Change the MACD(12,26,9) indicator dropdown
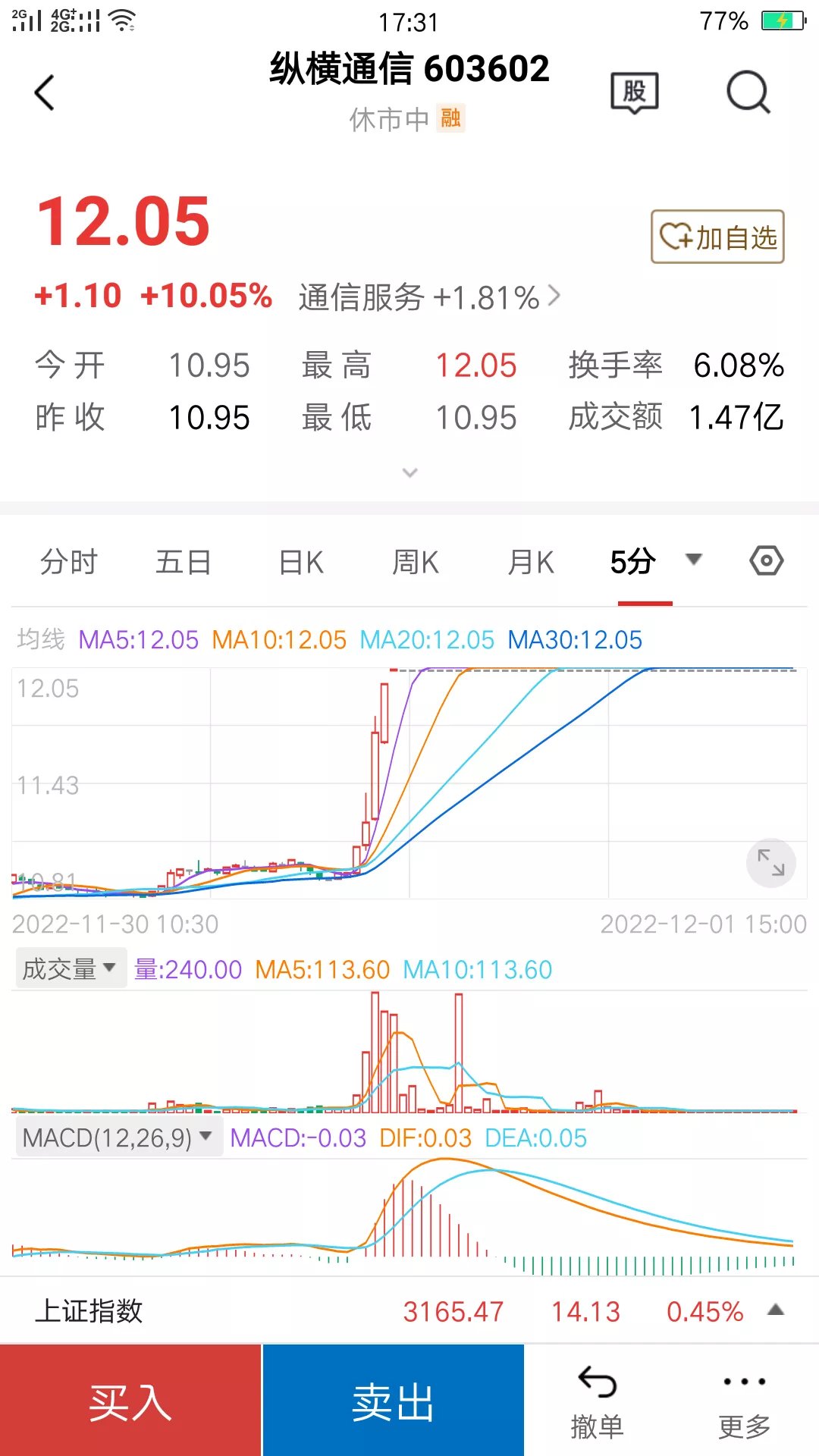 (x=118, y=1137)
